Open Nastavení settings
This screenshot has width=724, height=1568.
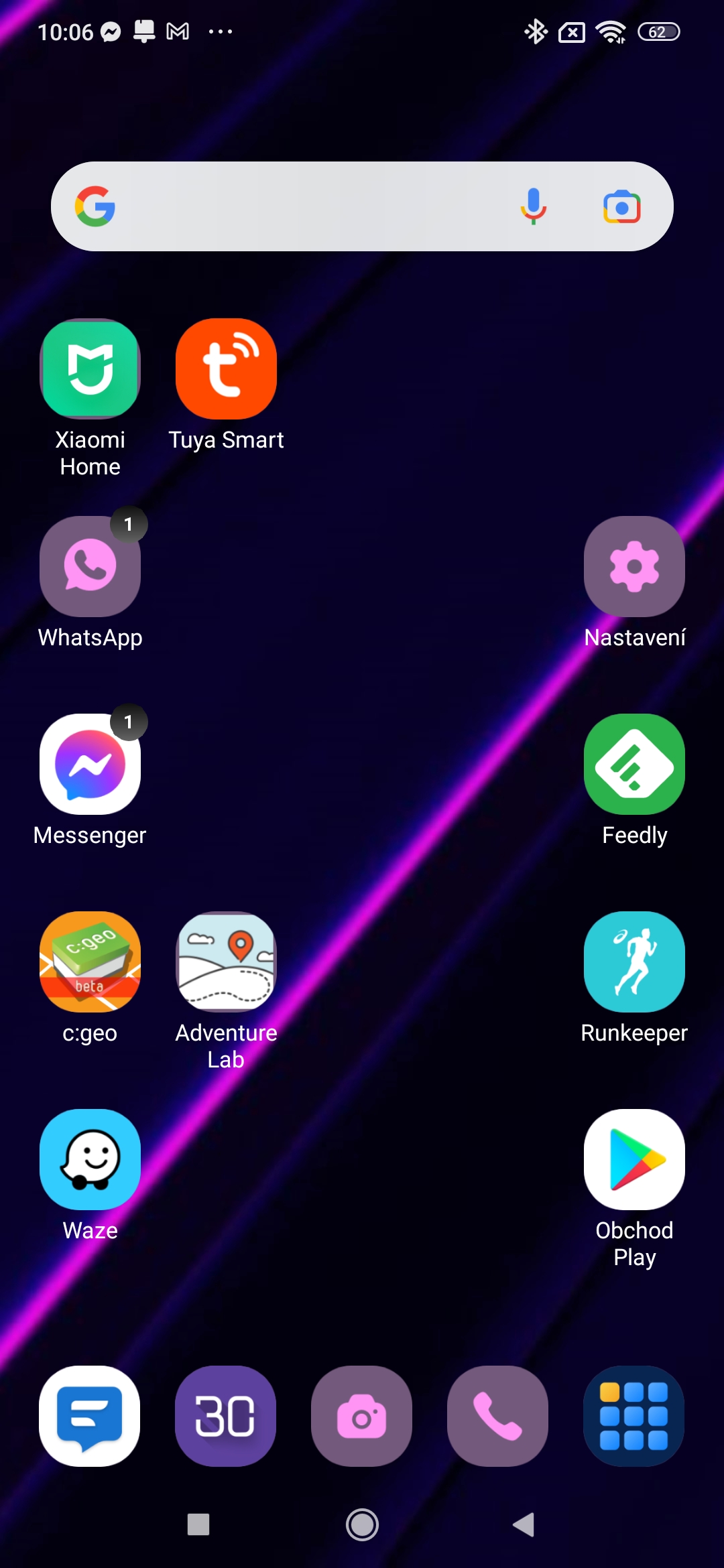[x=634, y=567]
